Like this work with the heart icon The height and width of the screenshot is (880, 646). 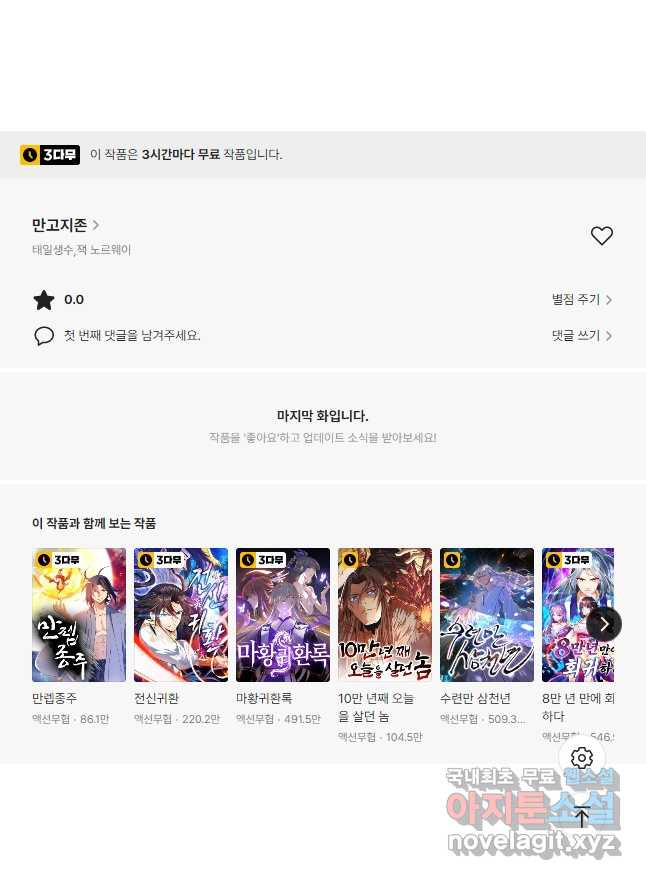tap(601, 236)
